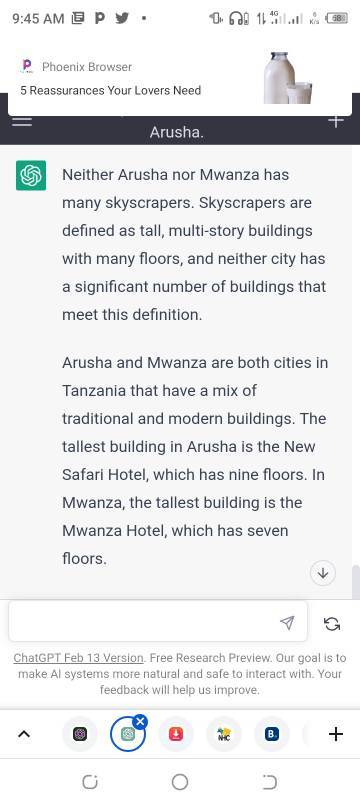Switch to the first dark icon tab
Screen dimensions: 360x806
tap(79, 735)
